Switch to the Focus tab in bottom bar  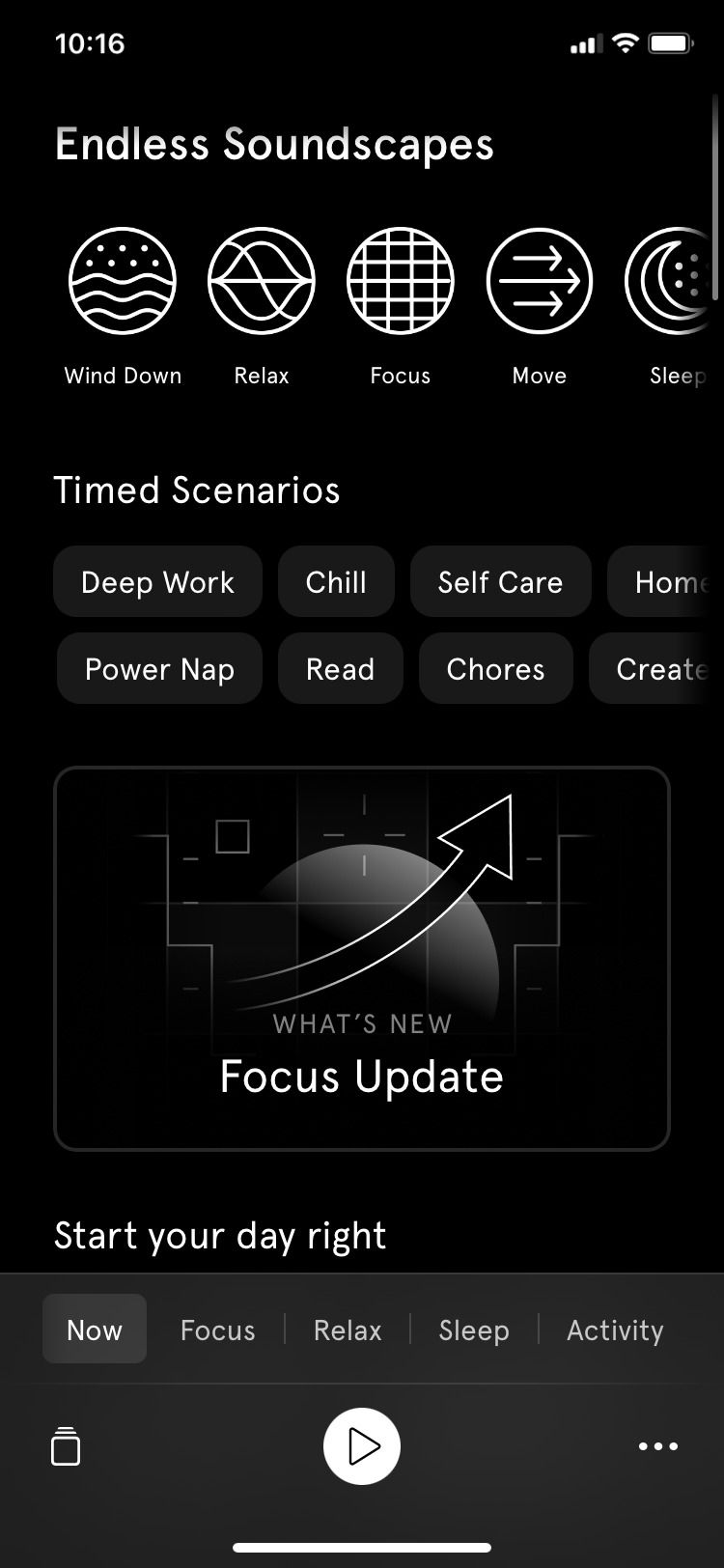coord(218,1330)
